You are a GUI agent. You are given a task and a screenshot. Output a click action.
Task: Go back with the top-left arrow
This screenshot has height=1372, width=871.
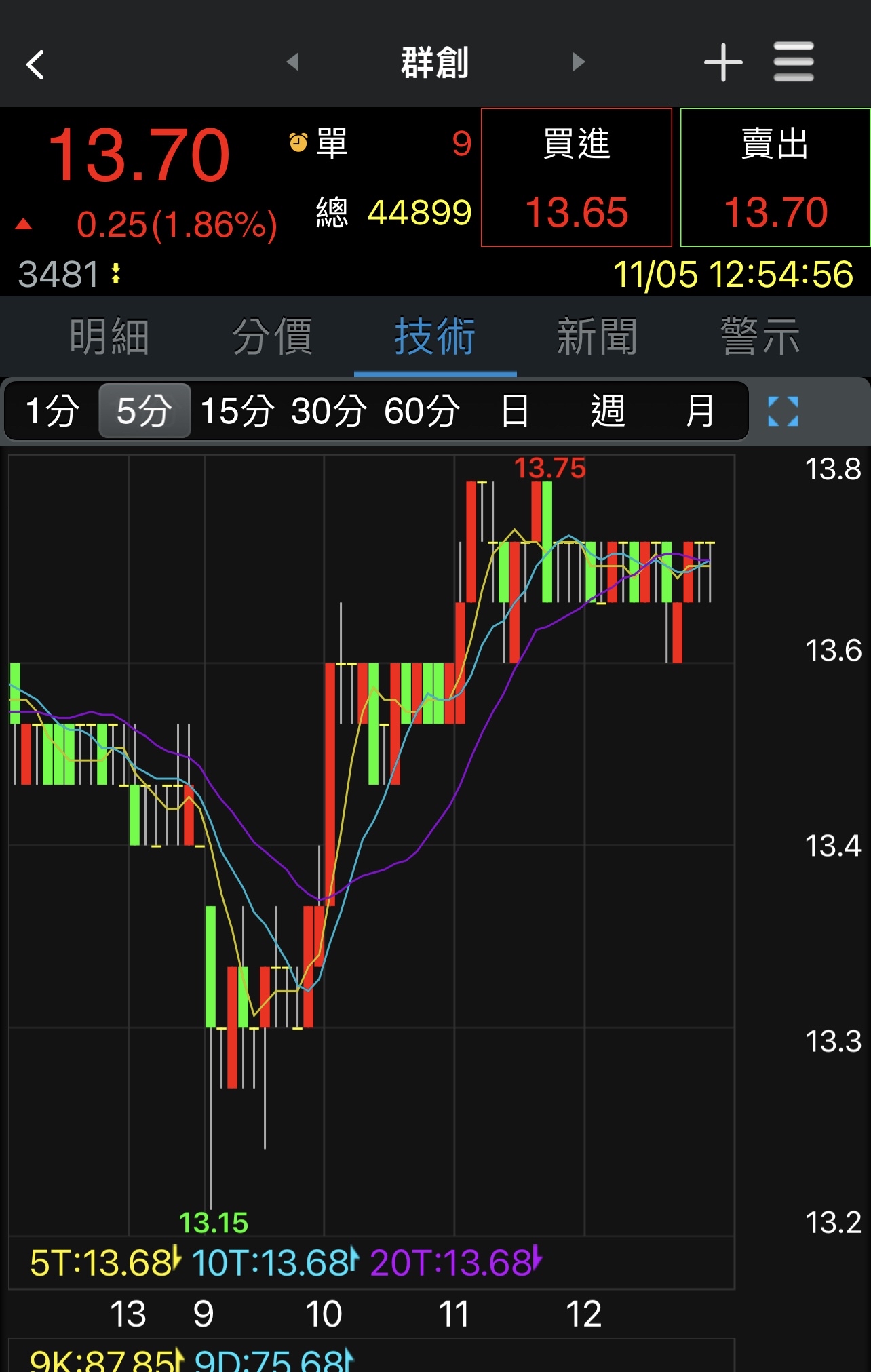[x=35, y=64]
